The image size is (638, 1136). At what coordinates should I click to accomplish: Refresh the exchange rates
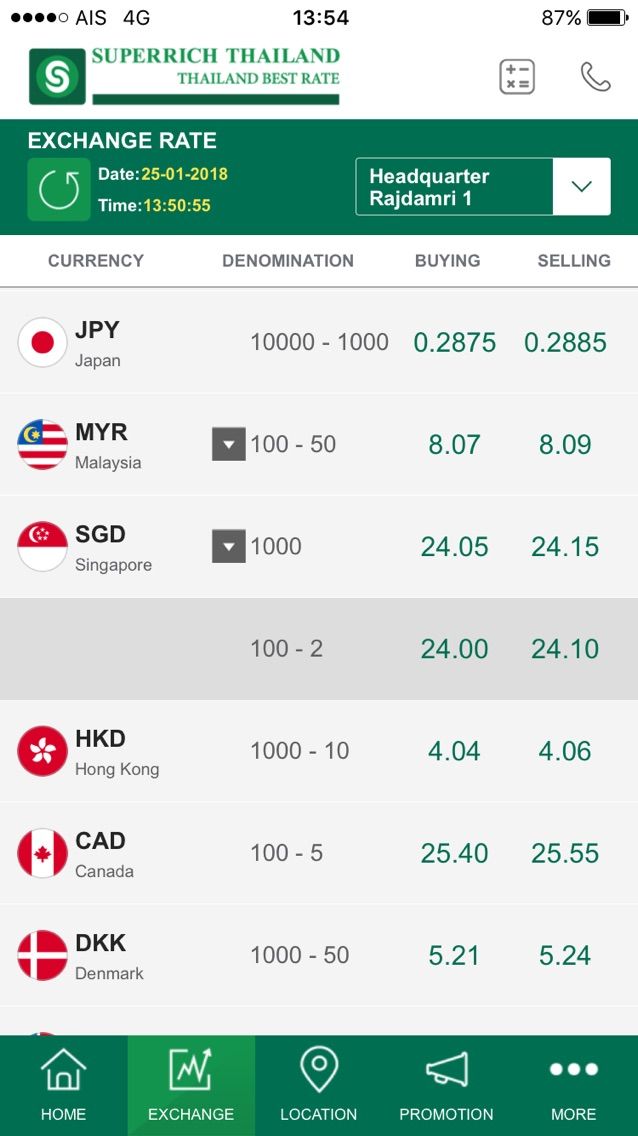(58, 189)
